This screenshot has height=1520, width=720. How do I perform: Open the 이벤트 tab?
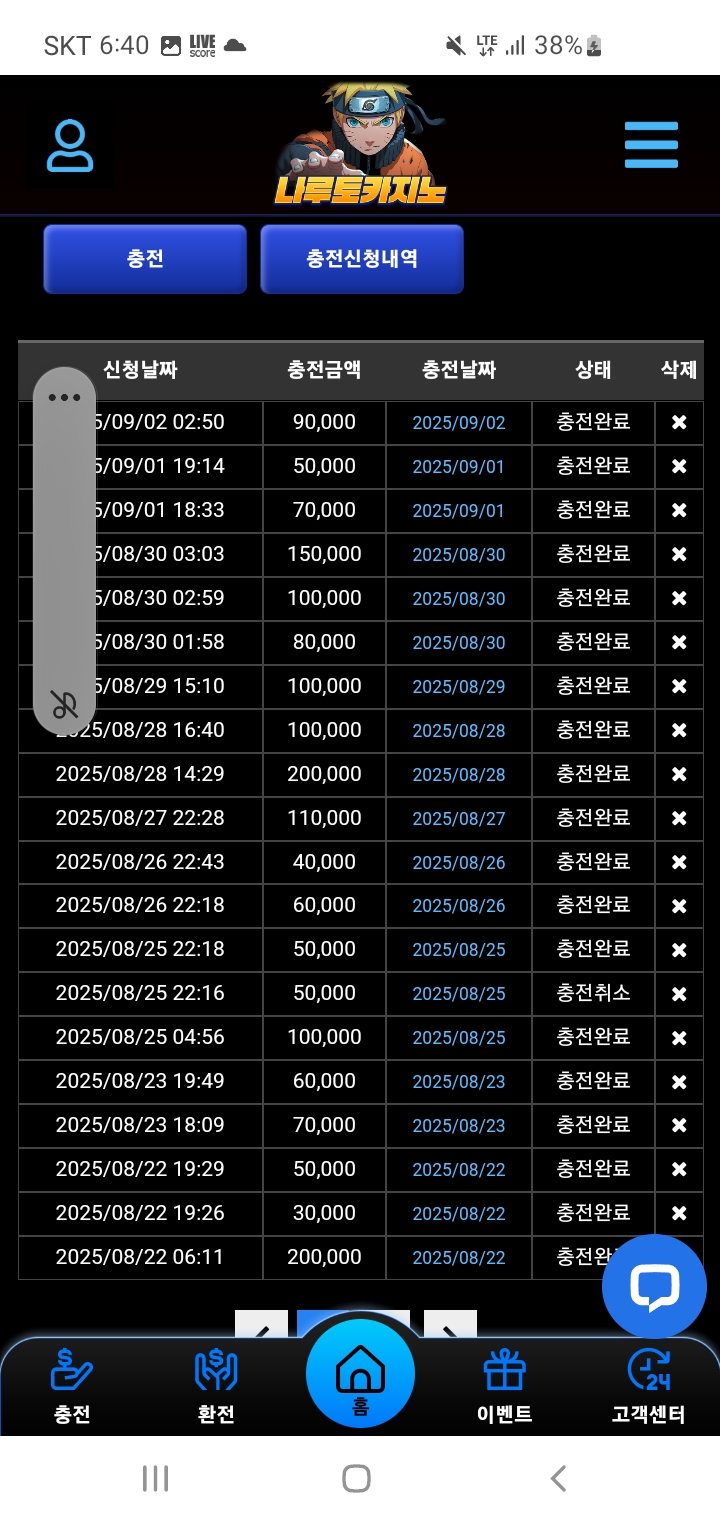(504, 1385)
